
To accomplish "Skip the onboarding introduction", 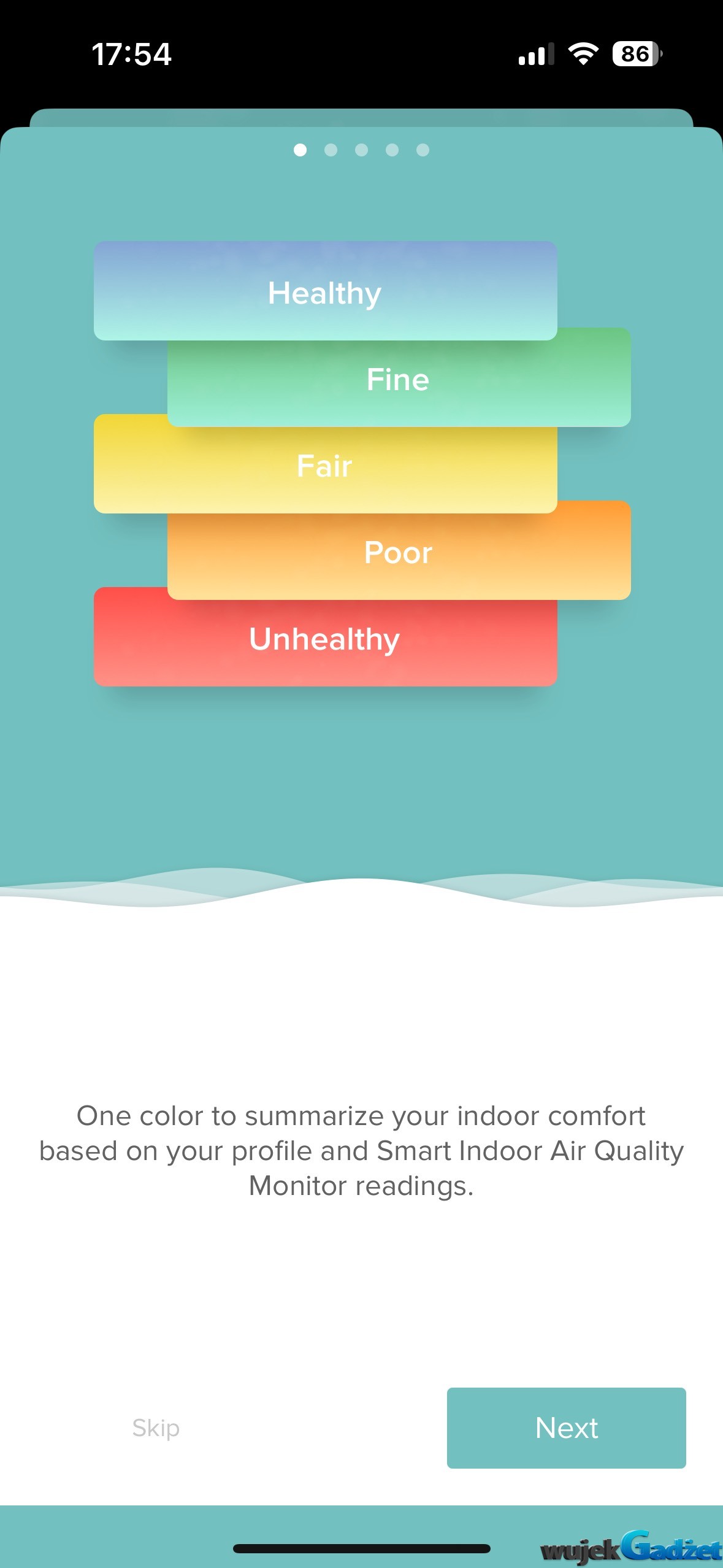I will pyautogui.click(x=156, y=1428).
